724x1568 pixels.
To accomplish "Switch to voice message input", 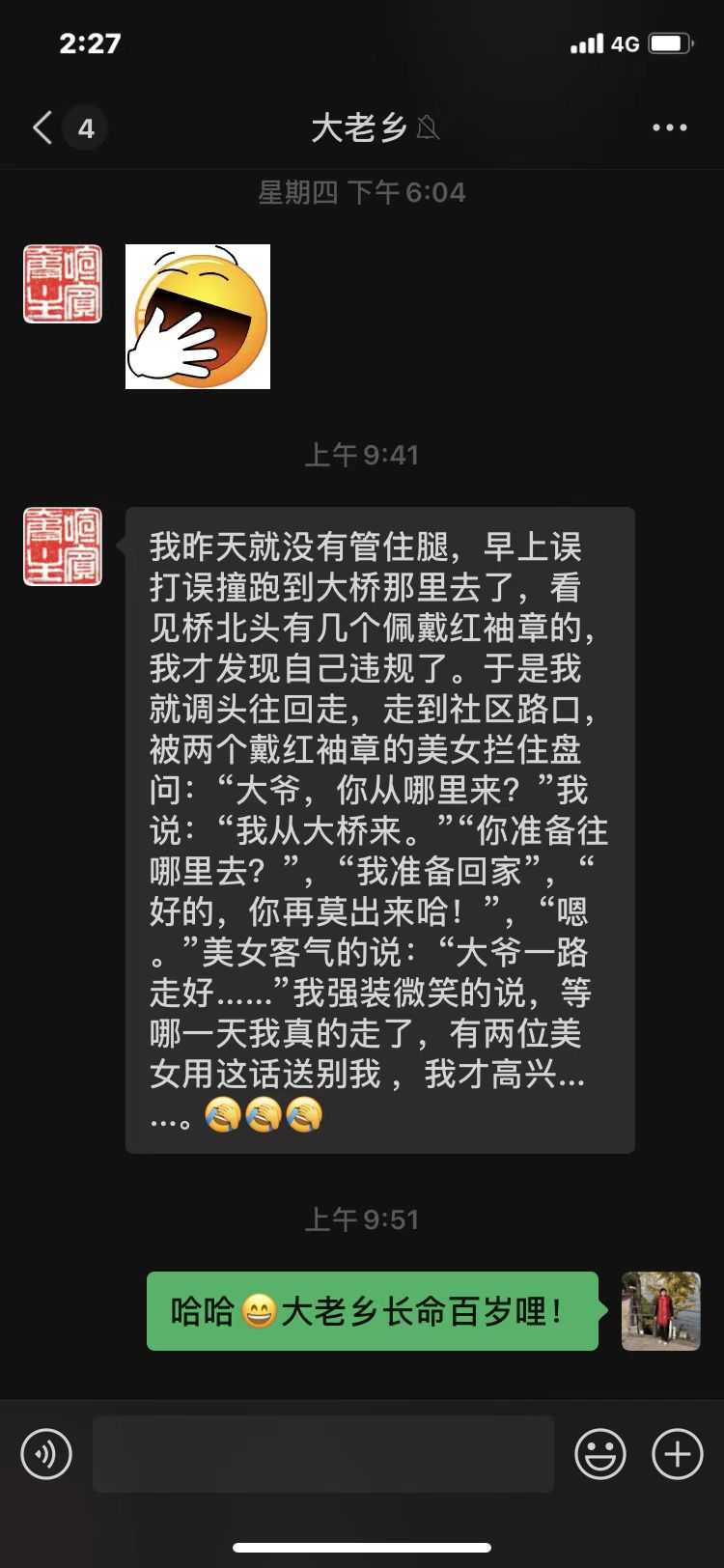I will pyautogui.click(x=46, y=1453).
